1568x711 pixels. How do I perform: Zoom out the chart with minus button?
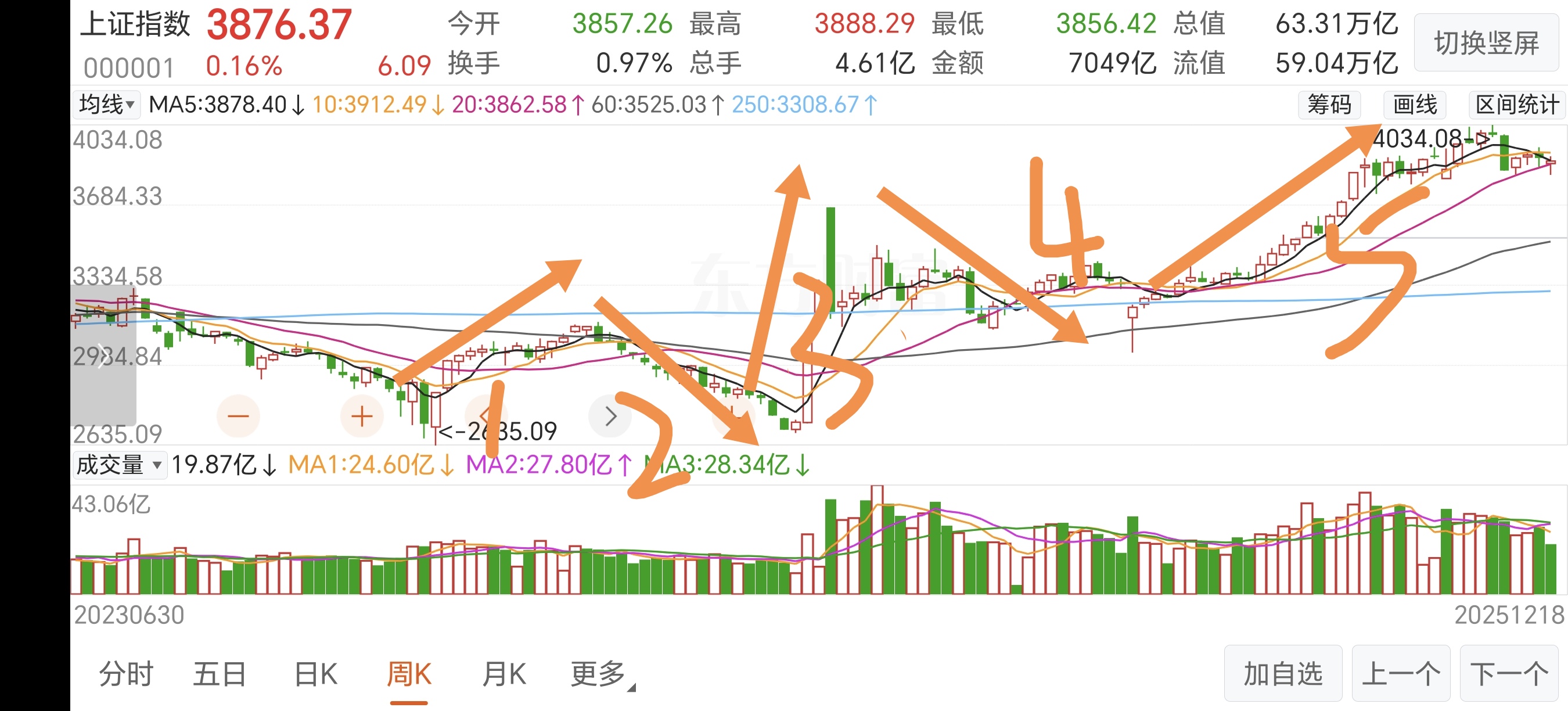[x=238, y=416]
